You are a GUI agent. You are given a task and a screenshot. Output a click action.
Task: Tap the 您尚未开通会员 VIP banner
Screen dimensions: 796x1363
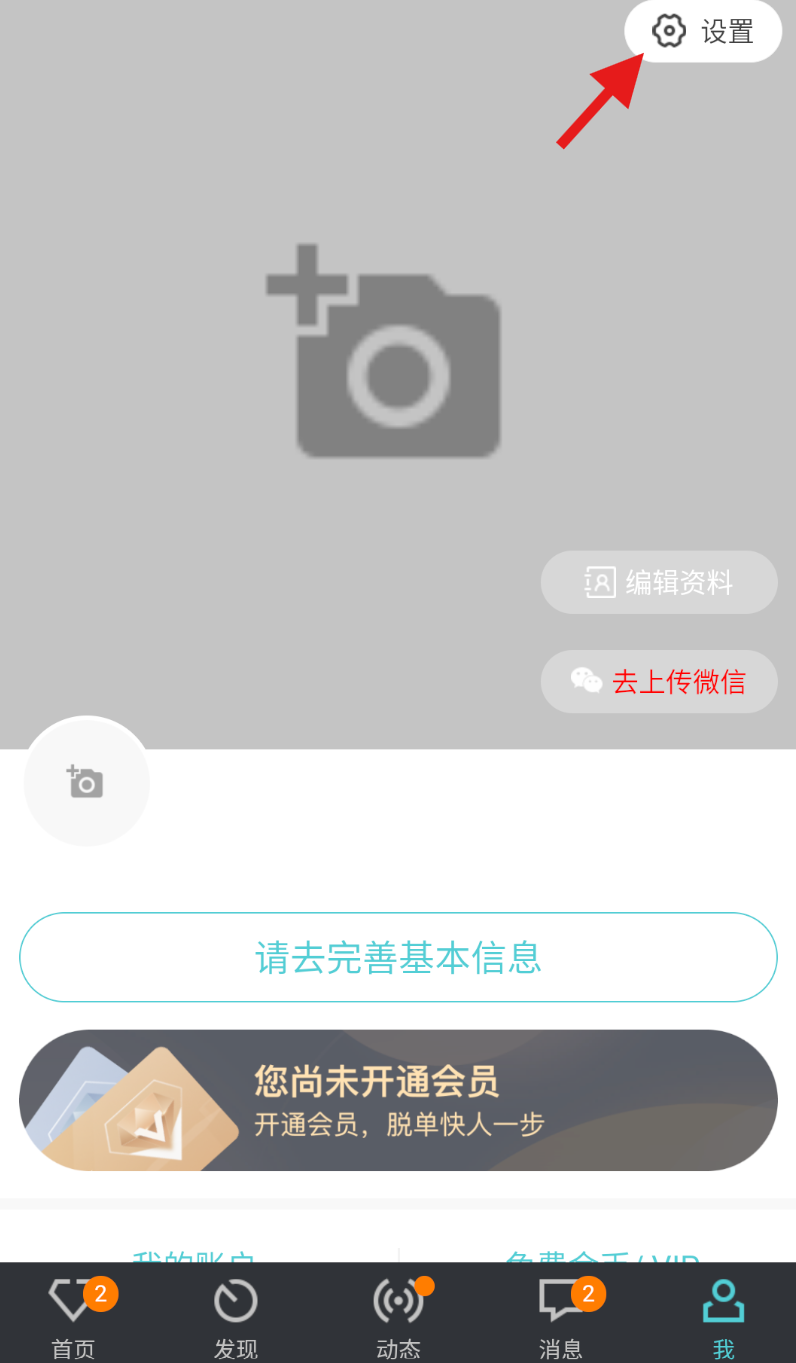coord(398,1100)
